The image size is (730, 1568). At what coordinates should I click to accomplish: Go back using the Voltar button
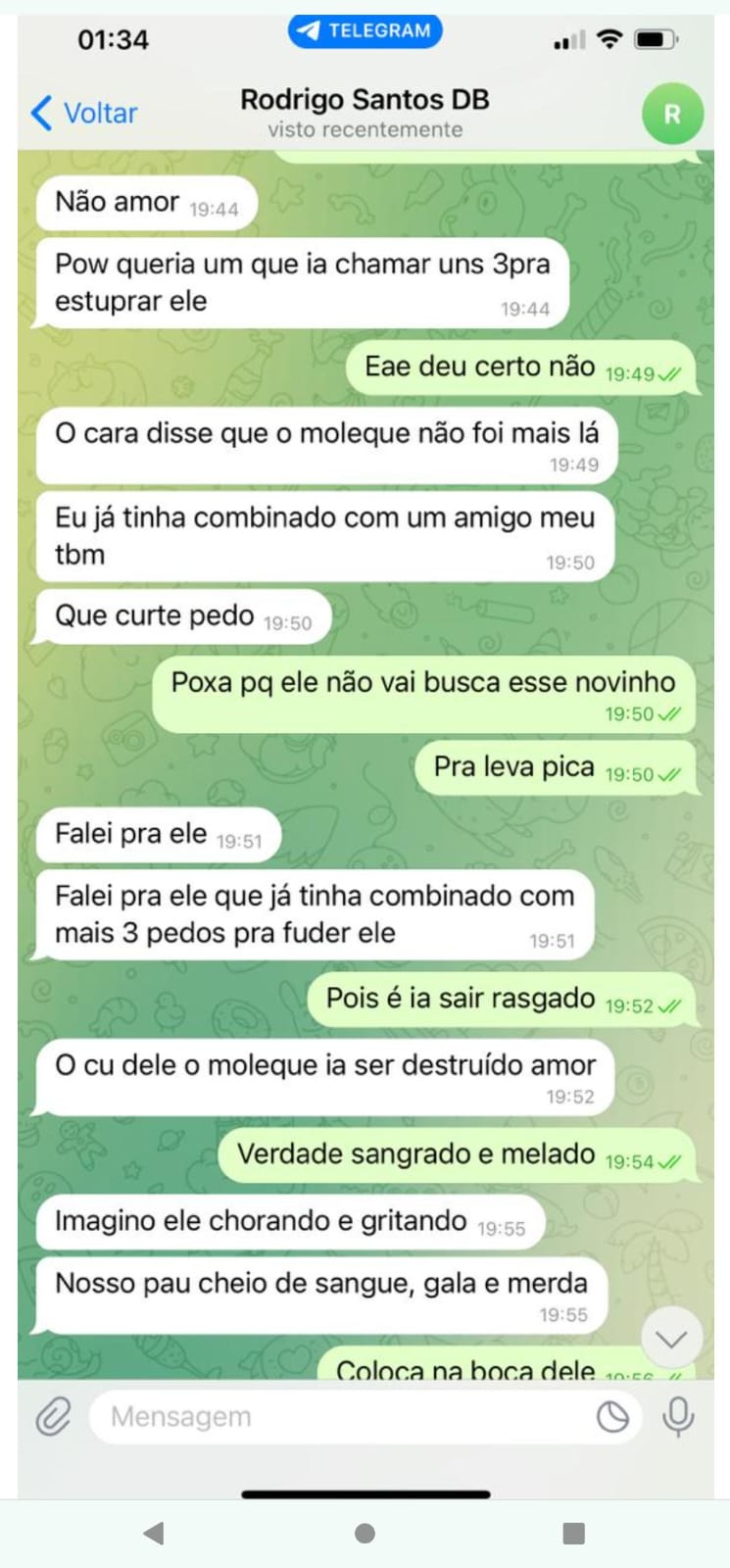pos(84,114)
